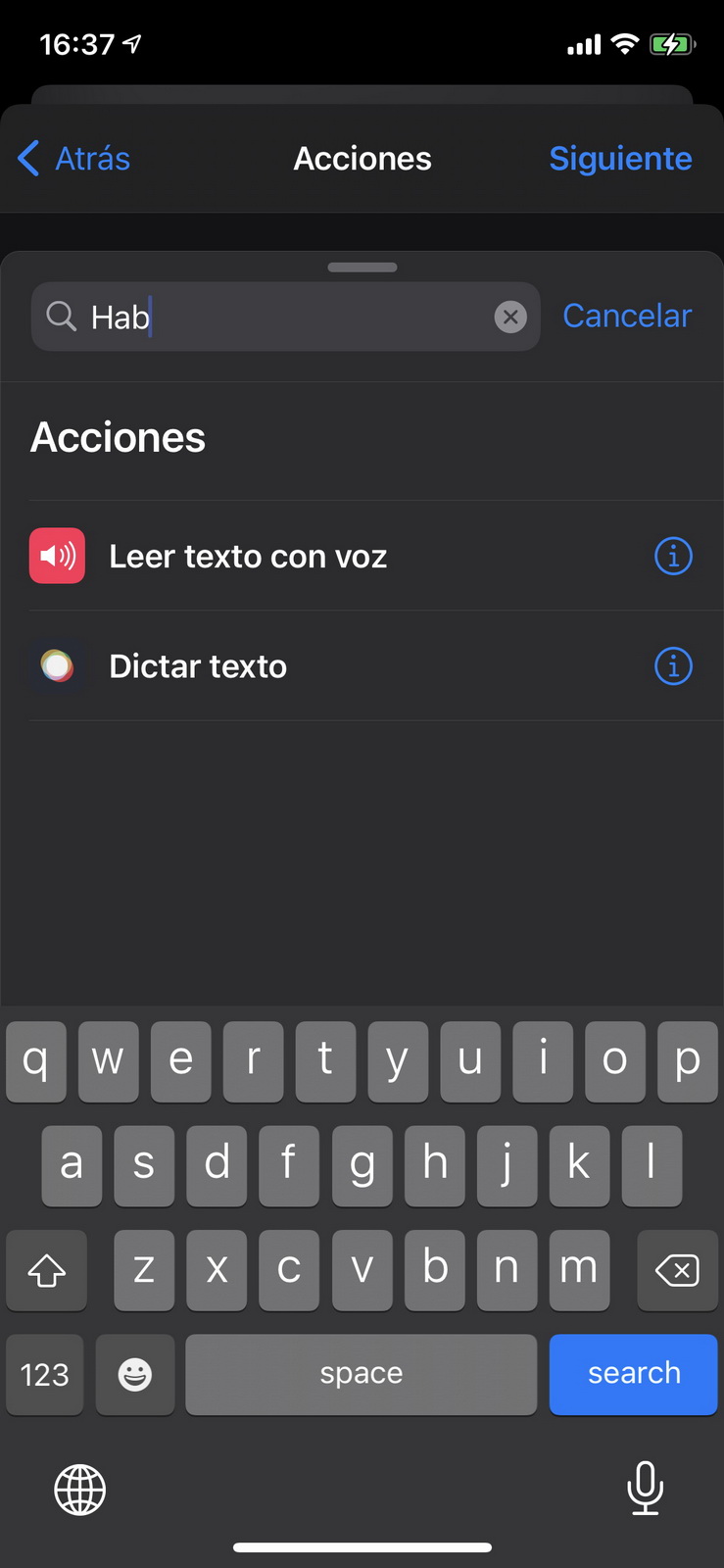Show info for Leer texto con voz

point(673,557)
